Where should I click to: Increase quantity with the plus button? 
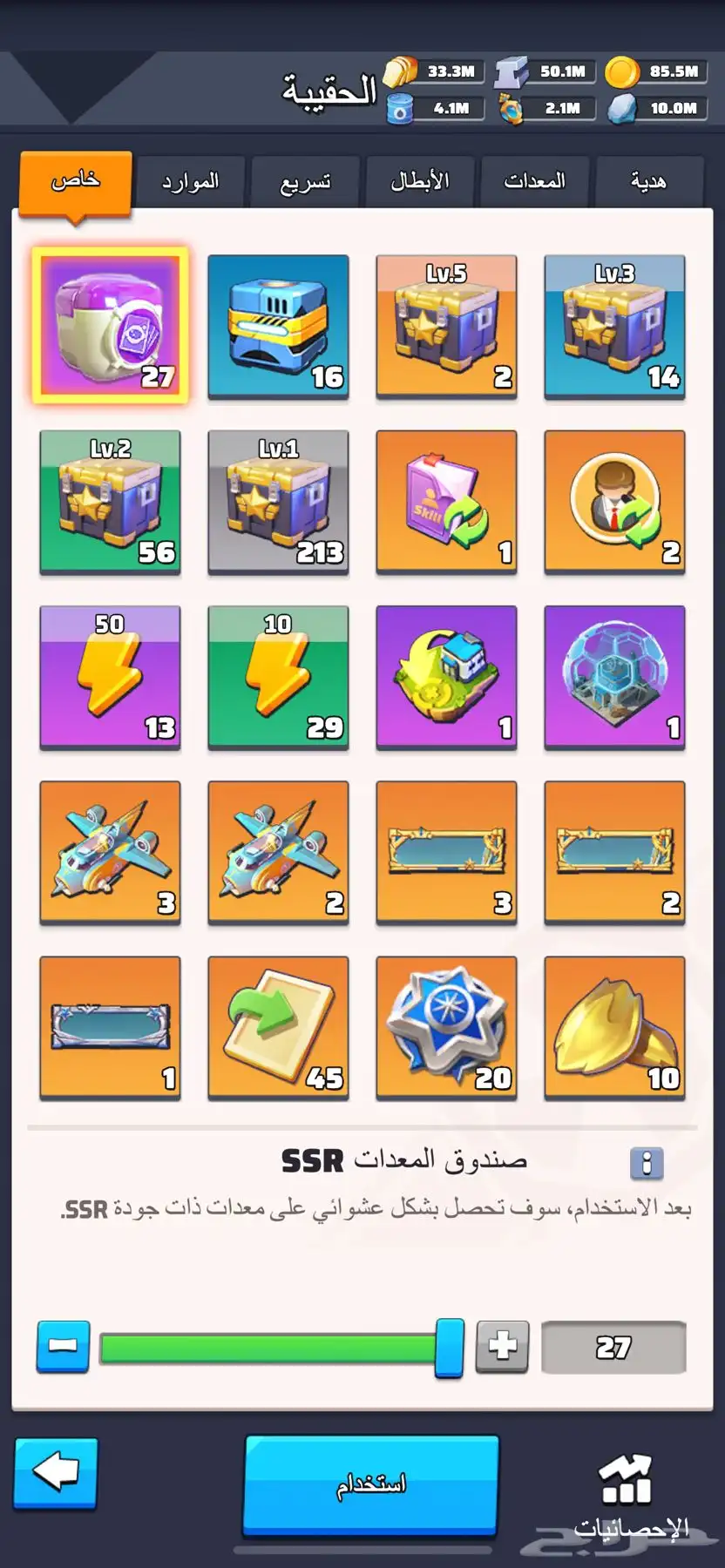[502, 1347]
